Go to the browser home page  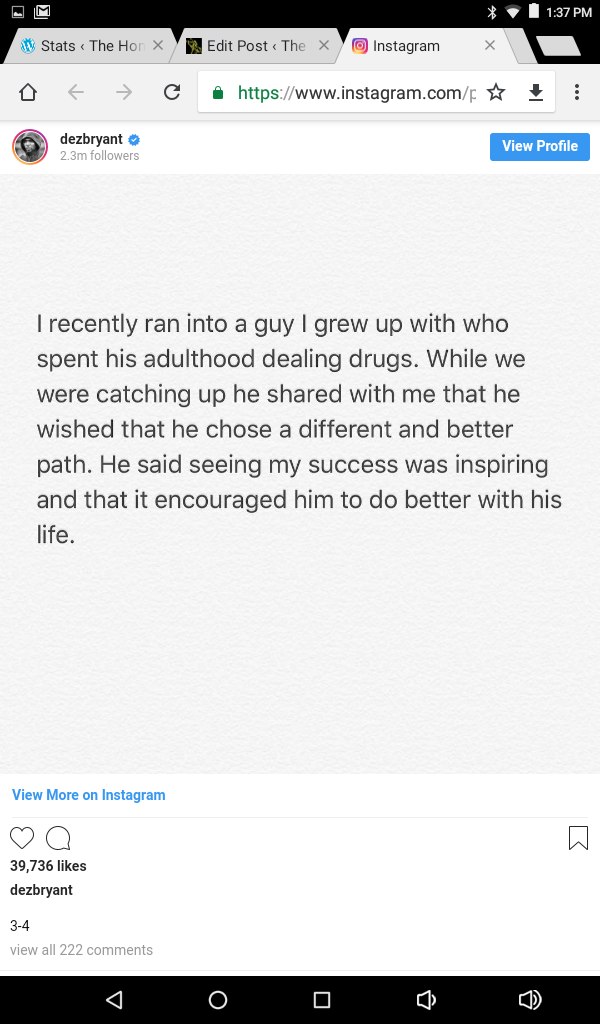[28, 93]
